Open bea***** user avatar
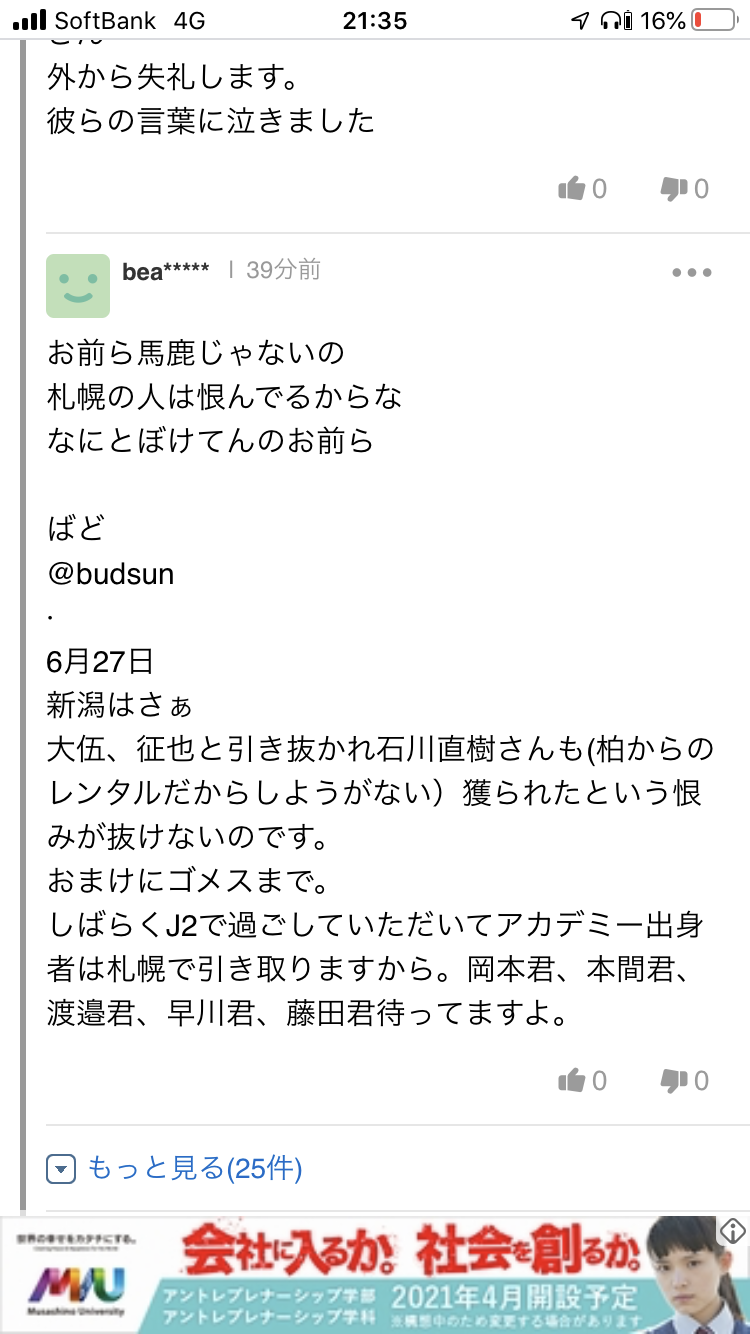Screen dimensions: 750x1334 [x=78, y=286]
